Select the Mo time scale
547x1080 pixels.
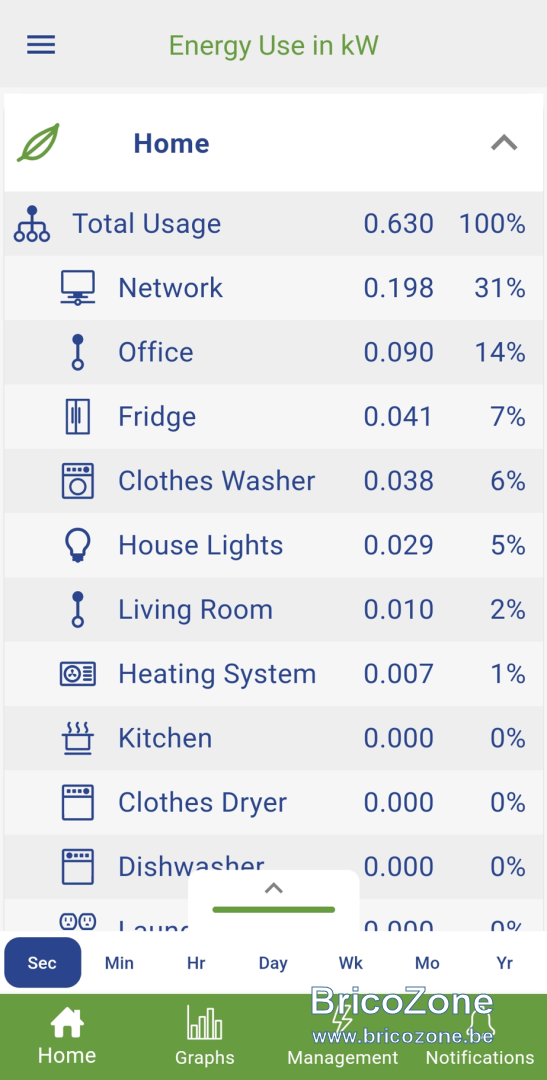point(427,962)
